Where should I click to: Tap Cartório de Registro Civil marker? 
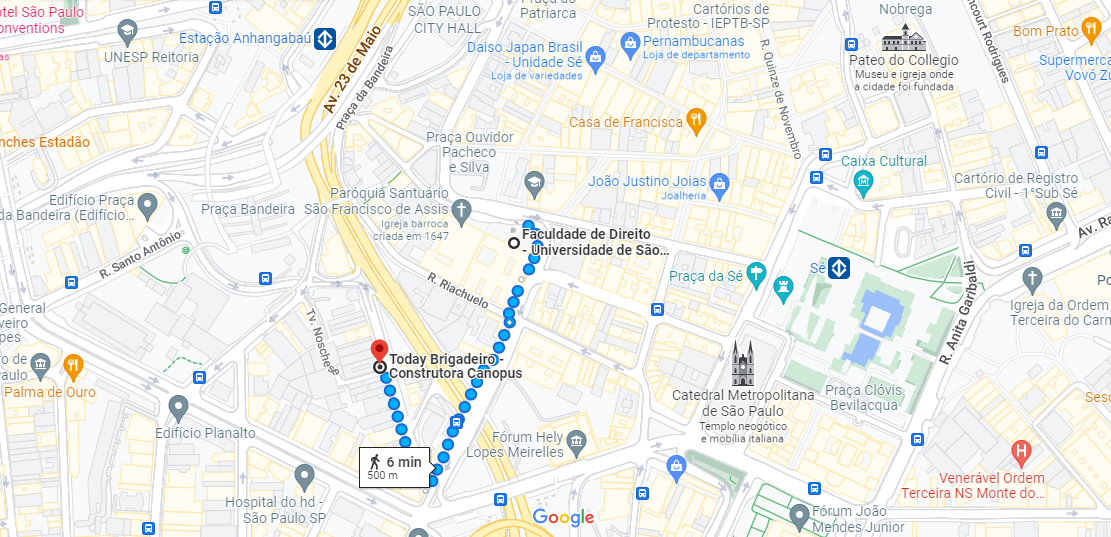click(x=1056, y=212)
